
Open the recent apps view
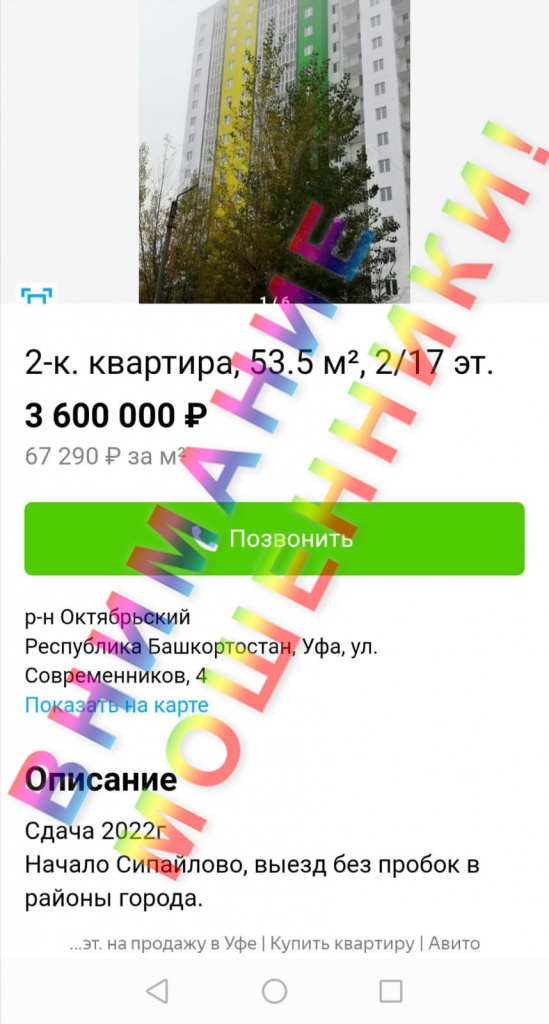pyautogui.click(x=390, y=991)
